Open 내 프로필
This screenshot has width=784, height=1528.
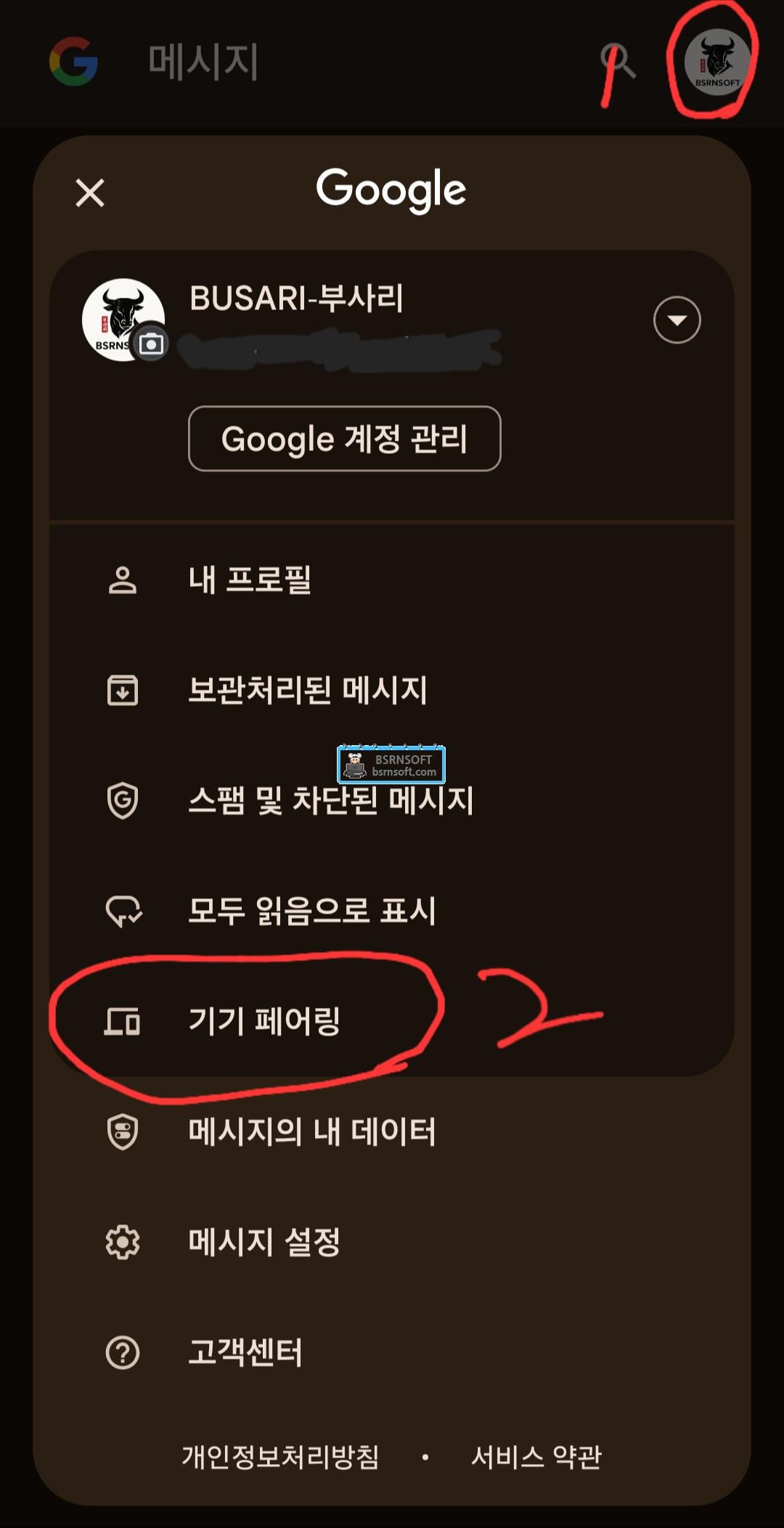(x=250, y=580)
